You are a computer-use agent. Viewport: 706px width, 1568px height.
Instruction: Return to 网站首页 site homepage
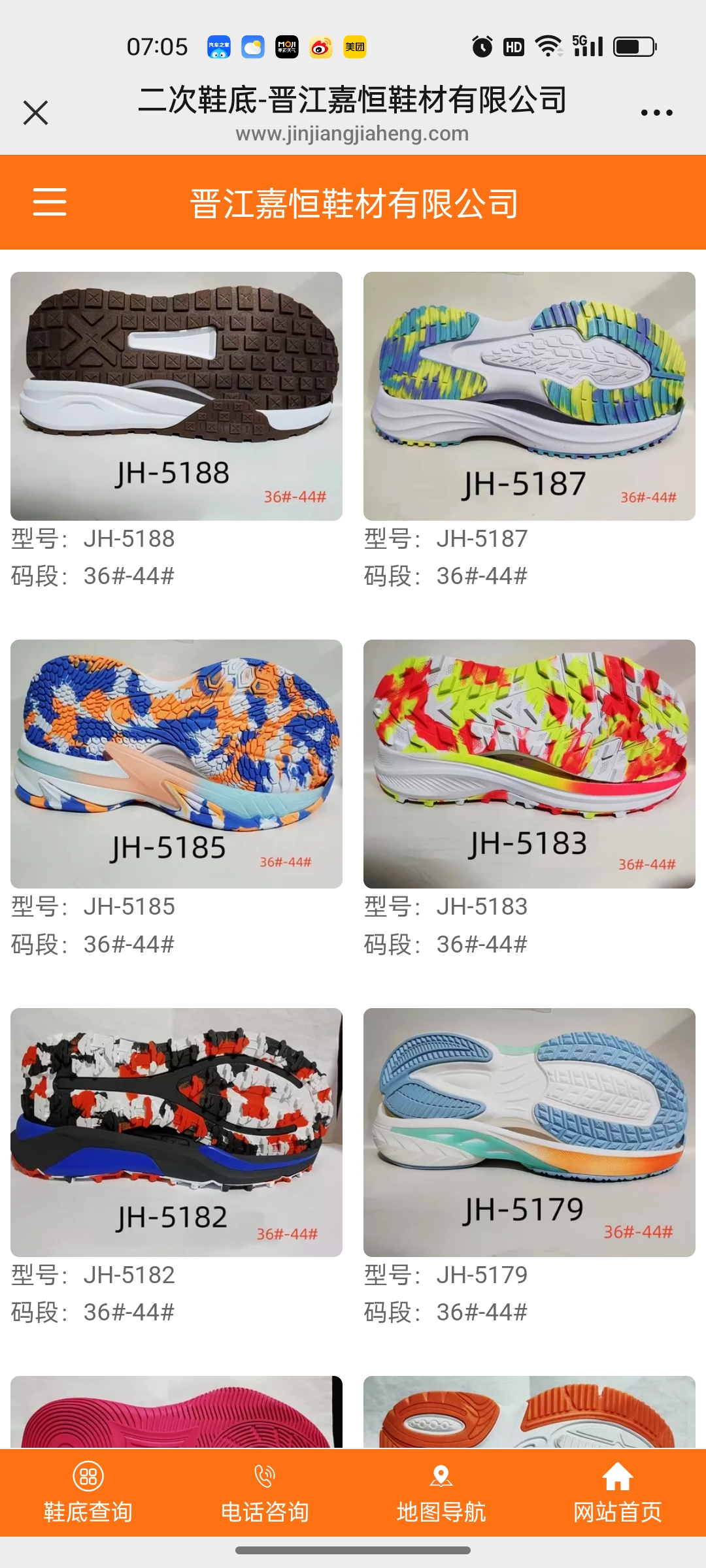[x=618, y=1492]
